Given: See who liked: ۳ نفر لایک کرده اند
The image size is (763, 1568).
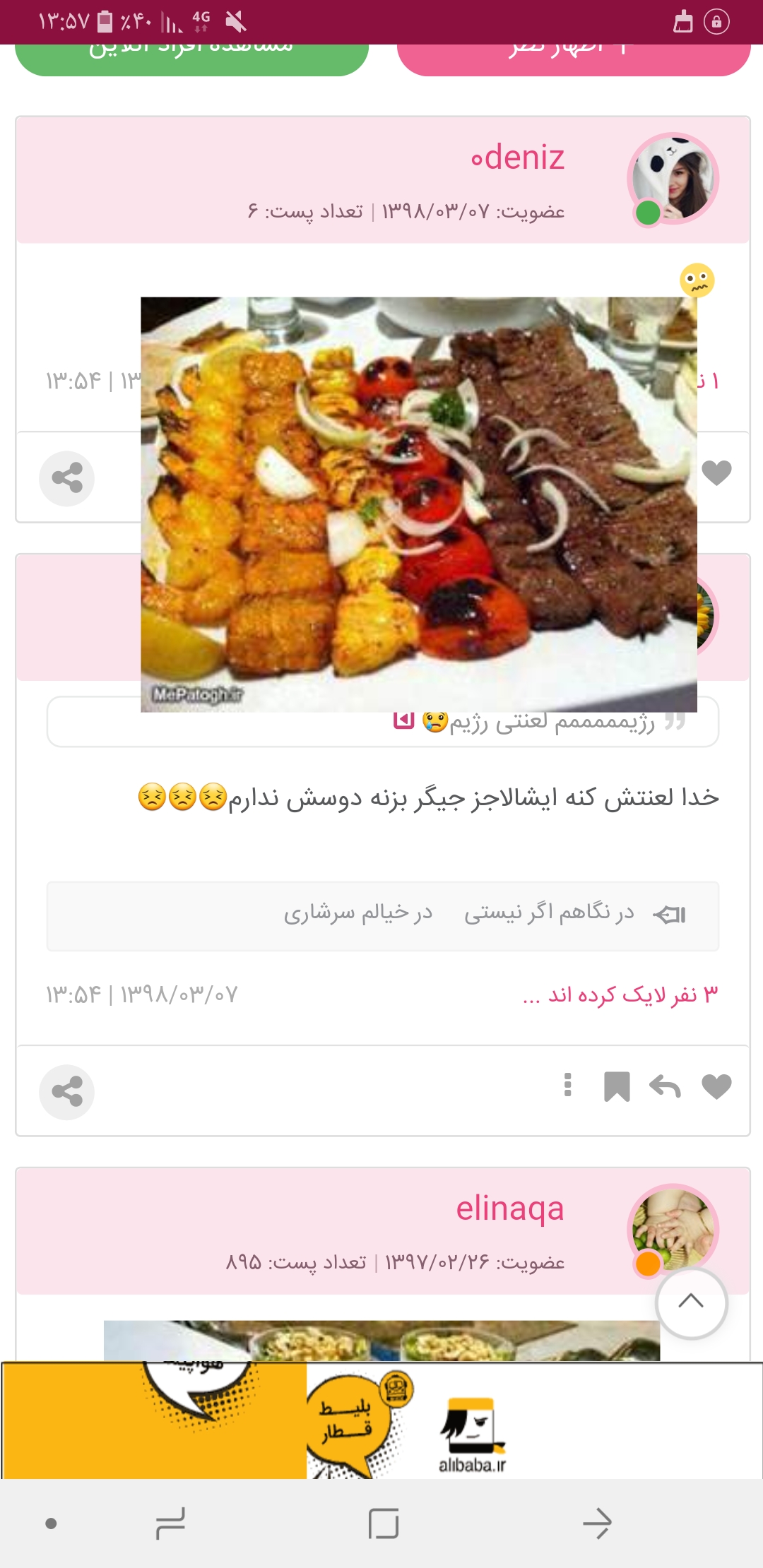Looking at the screenshot, I should 620,994.
